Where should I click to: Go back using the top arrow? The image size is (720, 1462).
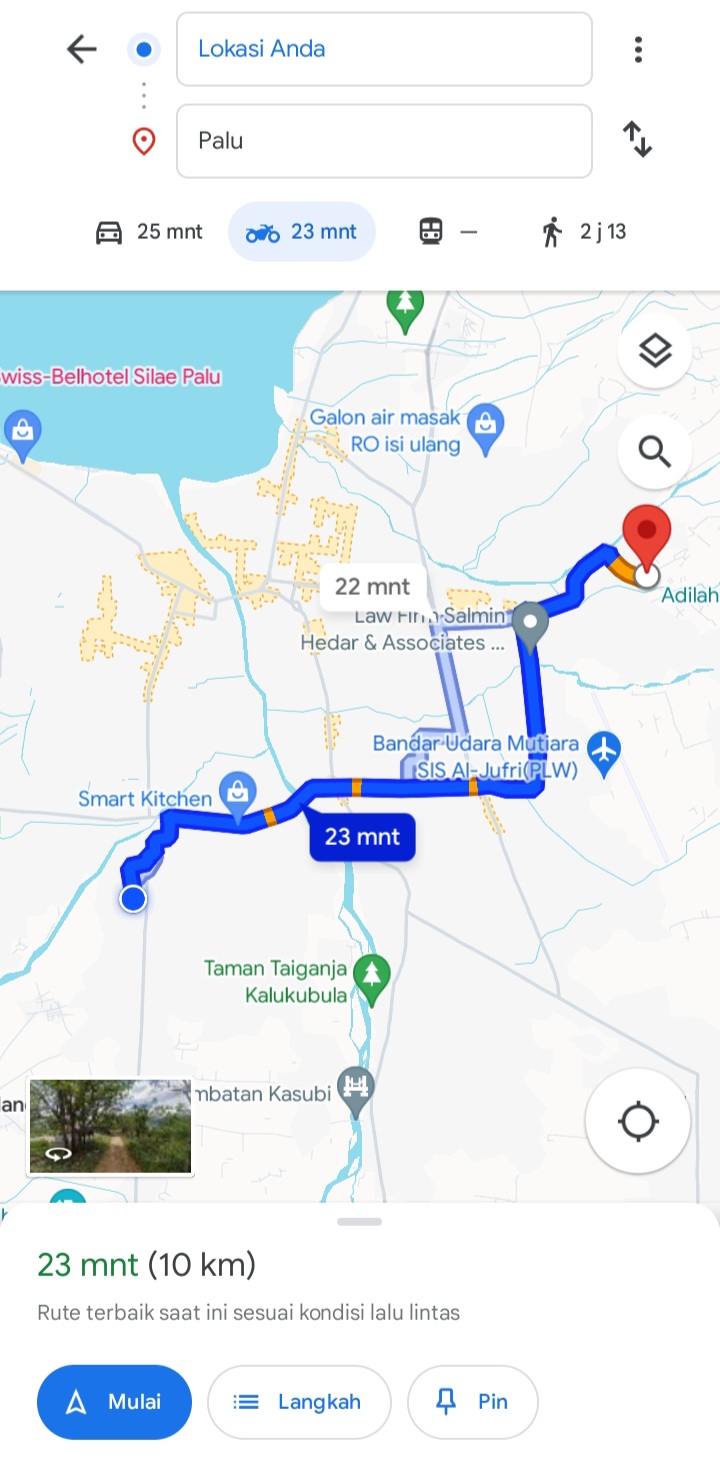pos(81,49)
